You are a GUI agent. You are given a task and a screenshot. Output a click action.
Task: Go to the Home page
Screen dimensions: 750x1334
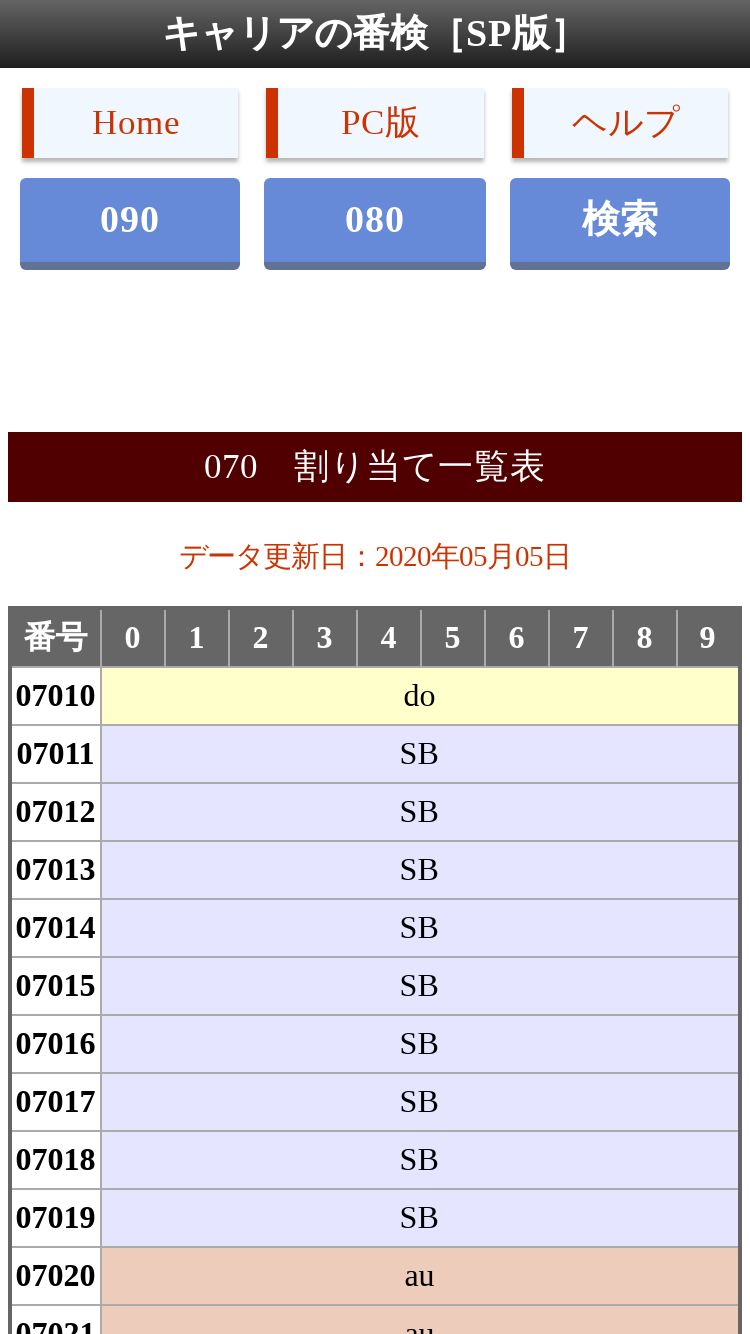[x=130, y=123]
